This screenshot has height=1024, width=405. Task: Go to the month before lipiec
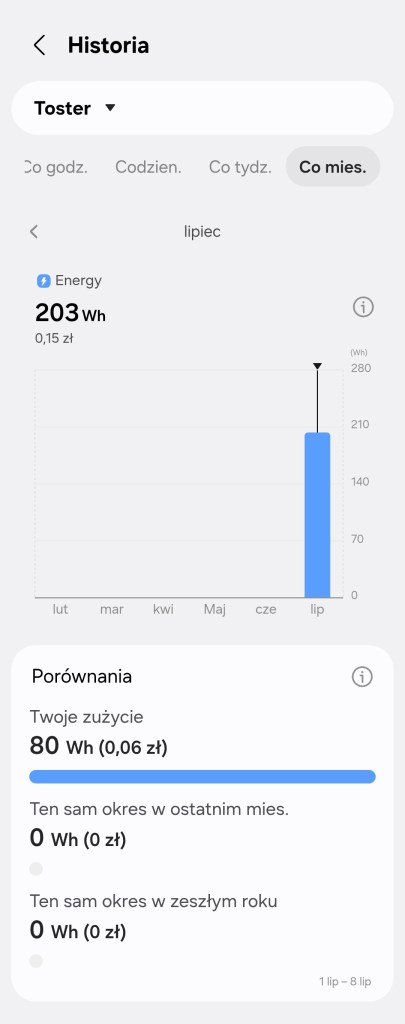[35, 231]
